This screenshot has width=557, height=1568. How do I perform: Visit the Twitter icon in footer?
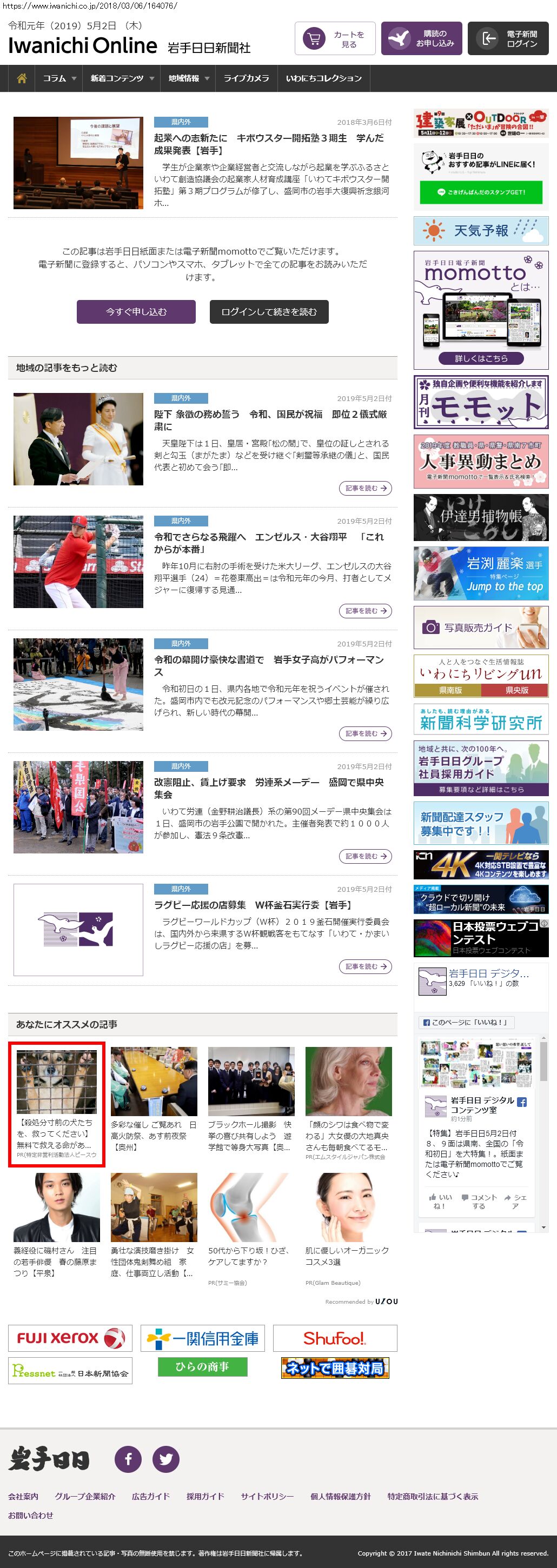coord(165,1459)
